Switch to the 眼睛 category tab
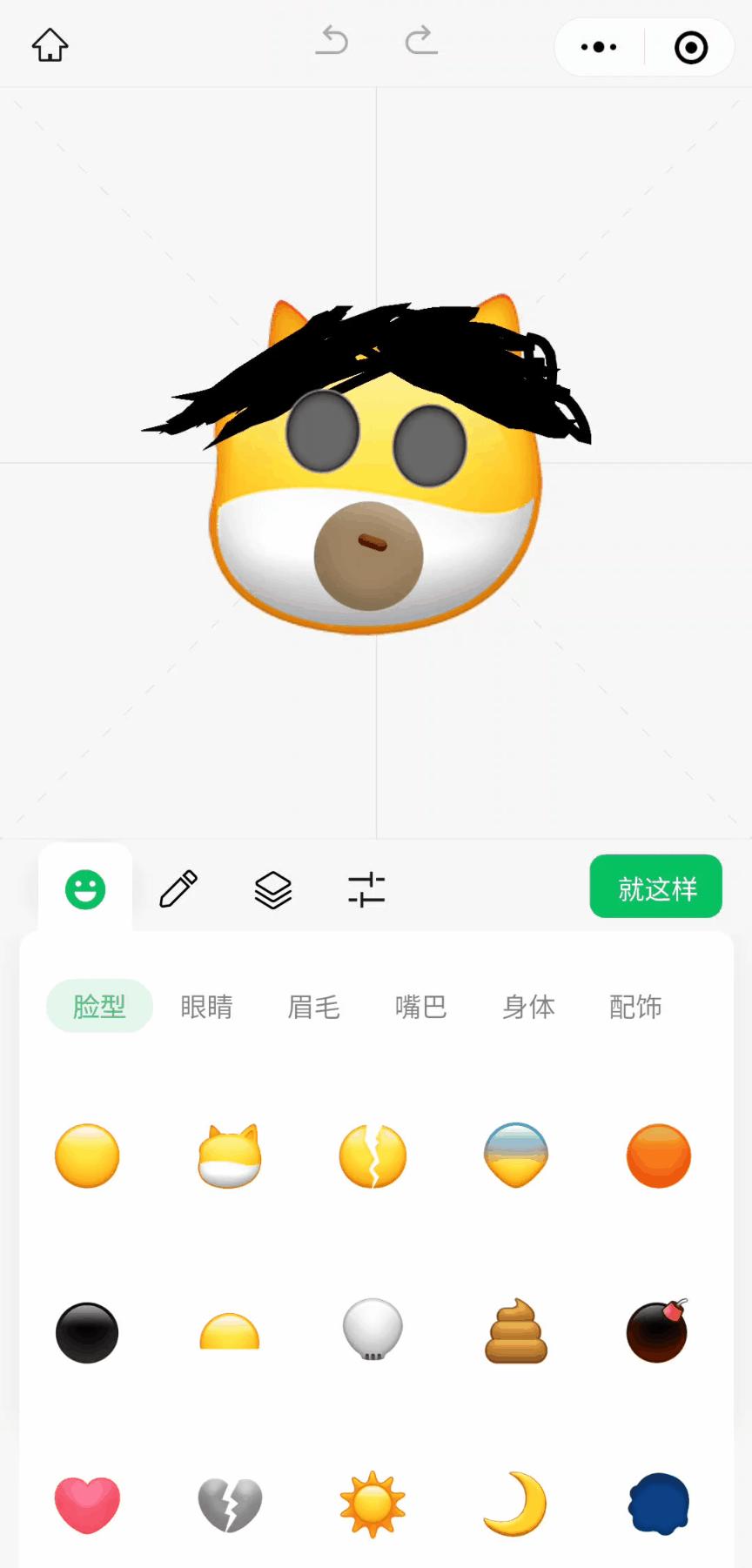The height and width of the screenshot is (1568, 752). [206, 1006]
